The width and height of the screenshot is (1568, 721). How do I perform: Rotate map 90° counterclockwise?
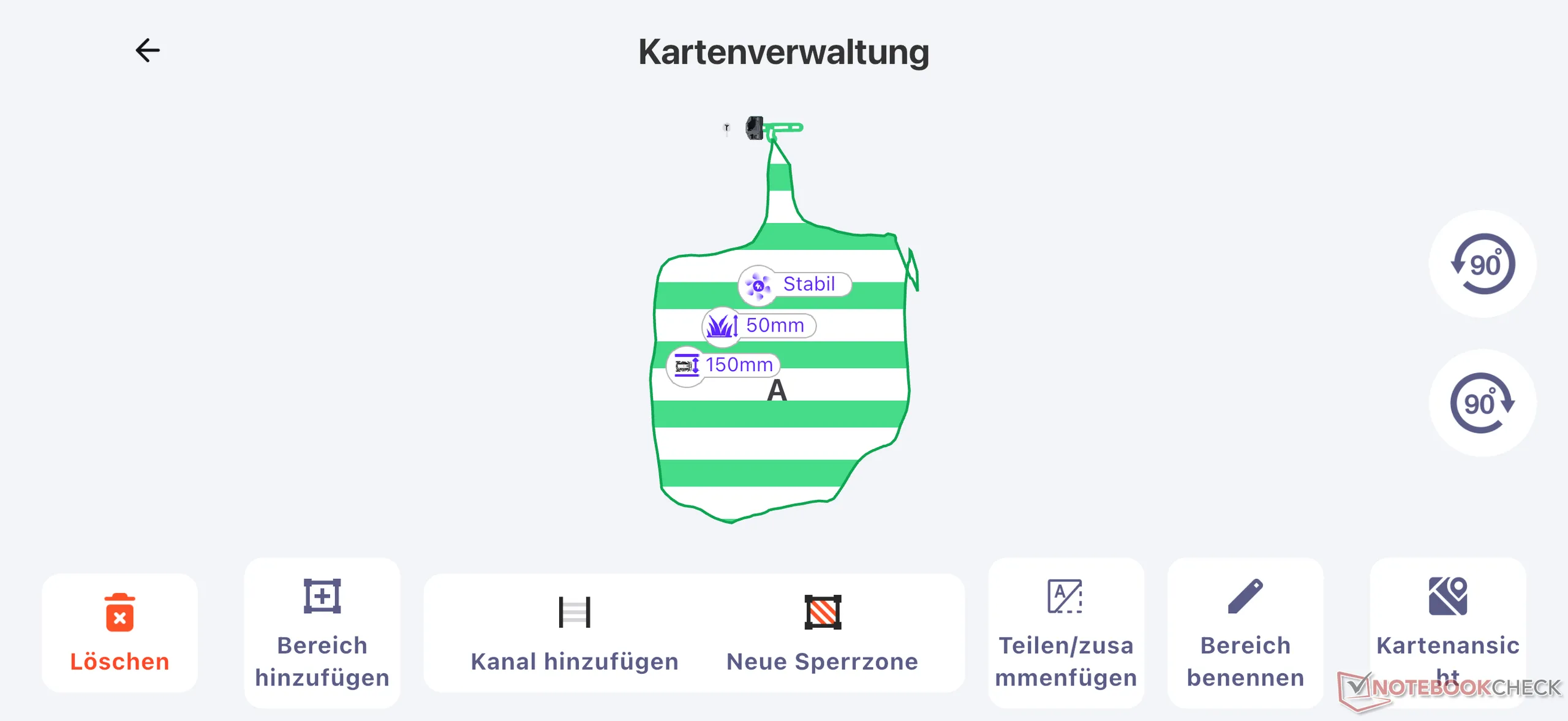pos(1482,264)
